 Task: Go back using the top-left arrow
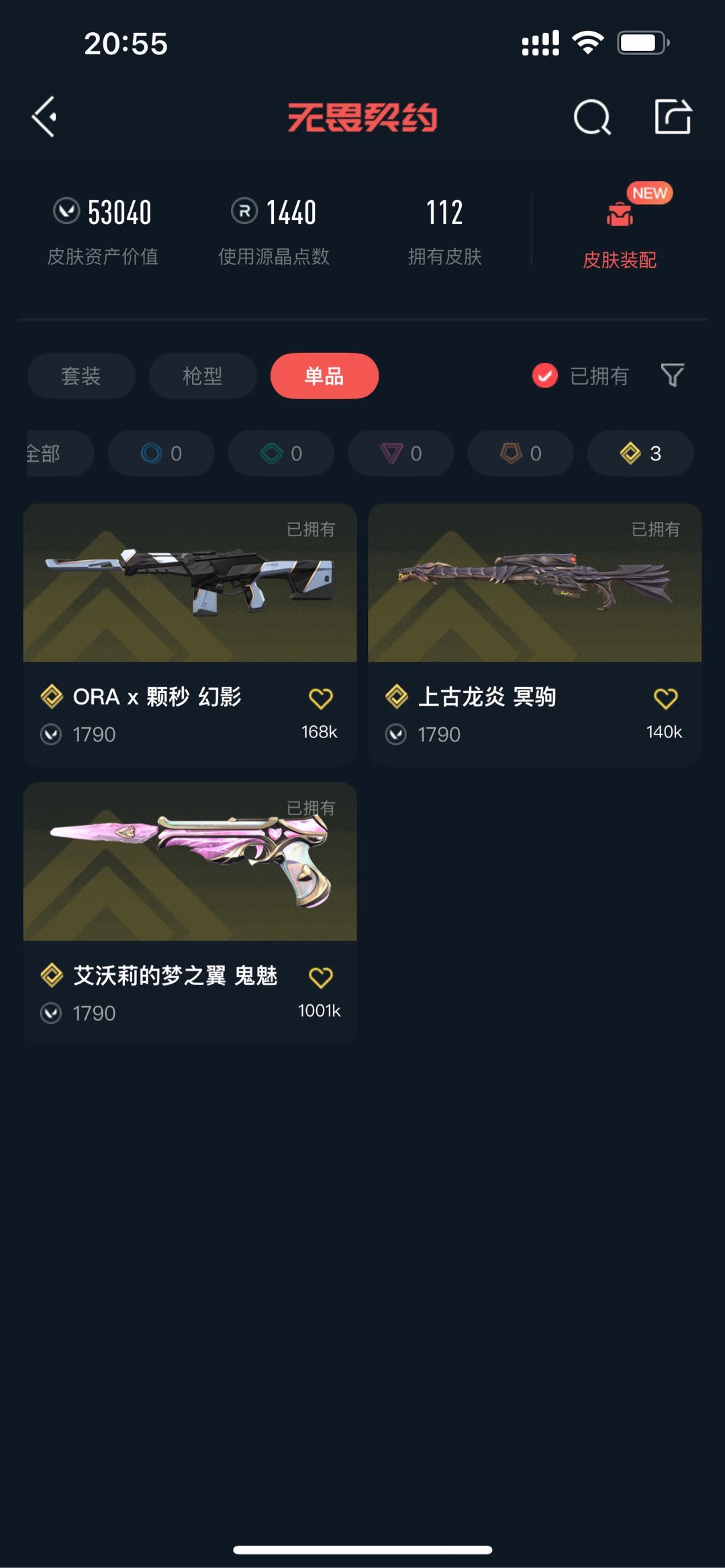click(x=44, y=117)
